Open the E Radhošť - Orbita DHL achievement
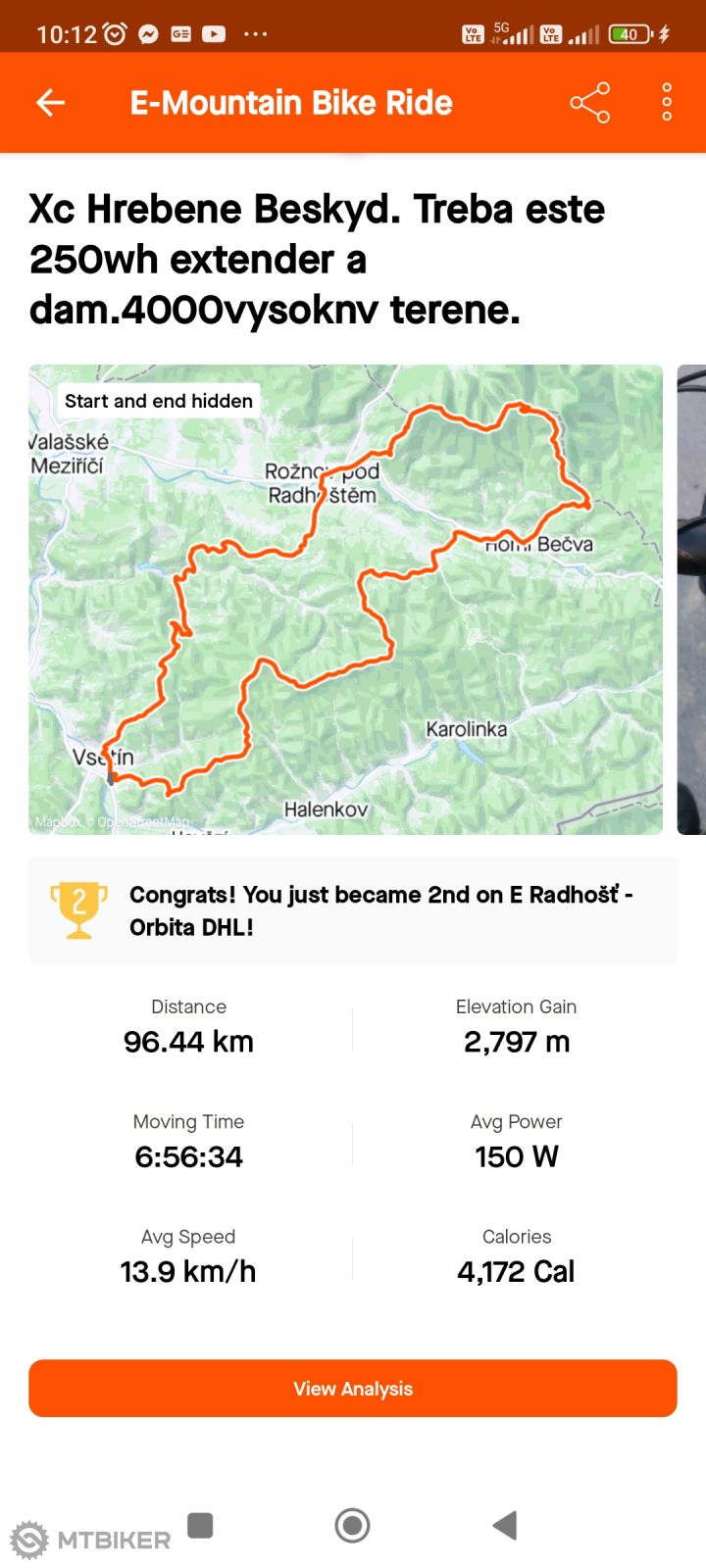The height and width of the screenshot is (1568, 706). pyautogui.click(x=353, y=910)
